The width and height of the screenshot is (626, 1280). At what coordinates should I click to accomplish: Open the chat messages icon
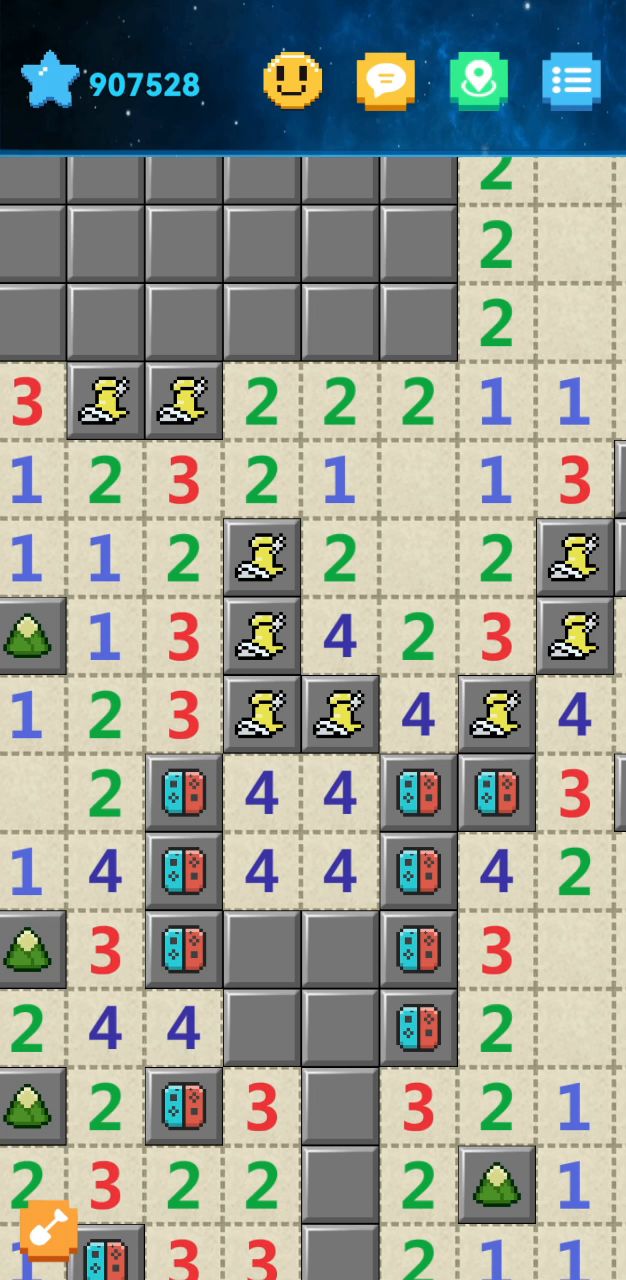click(385, 81)
